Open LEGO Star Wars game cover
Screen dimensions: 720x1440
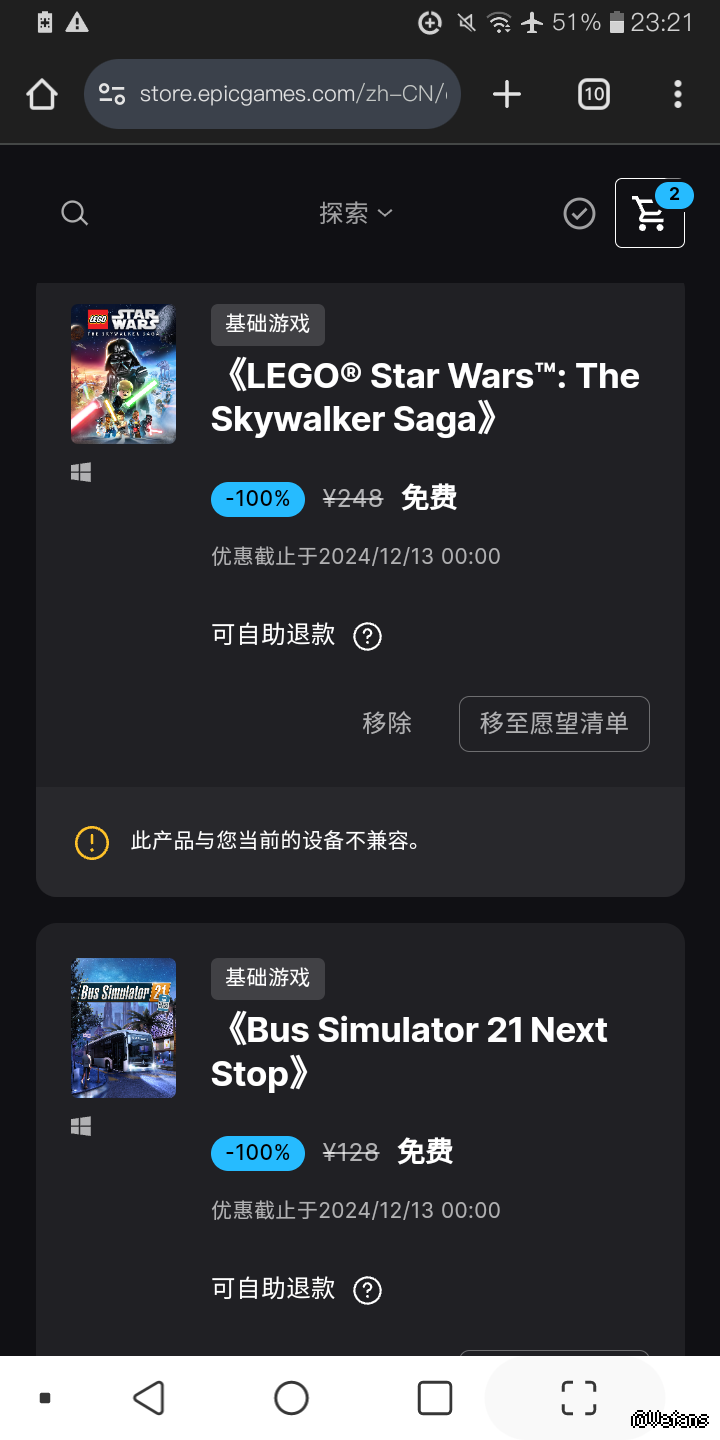[123, 374]
